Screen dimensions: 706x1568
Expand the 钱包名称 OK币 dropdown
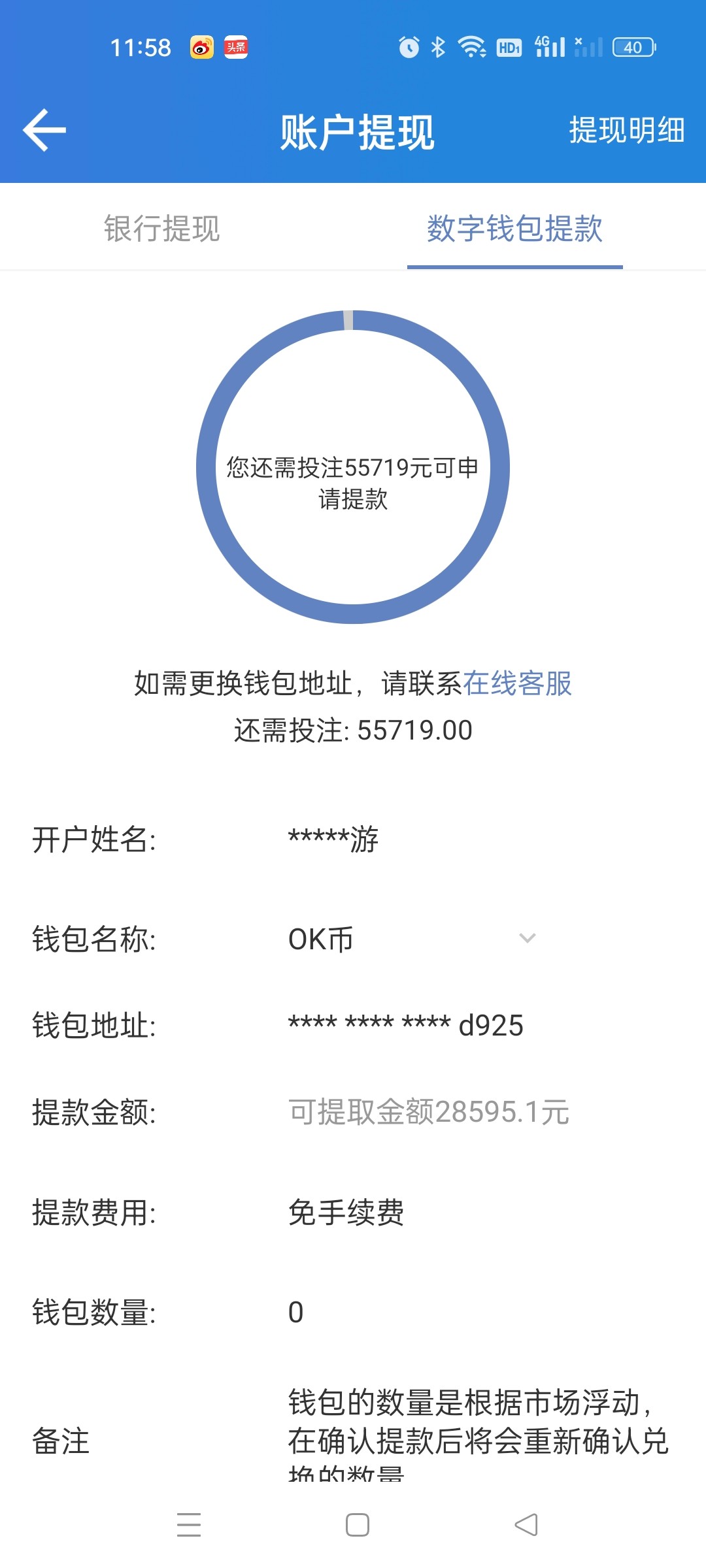[527, 938]
